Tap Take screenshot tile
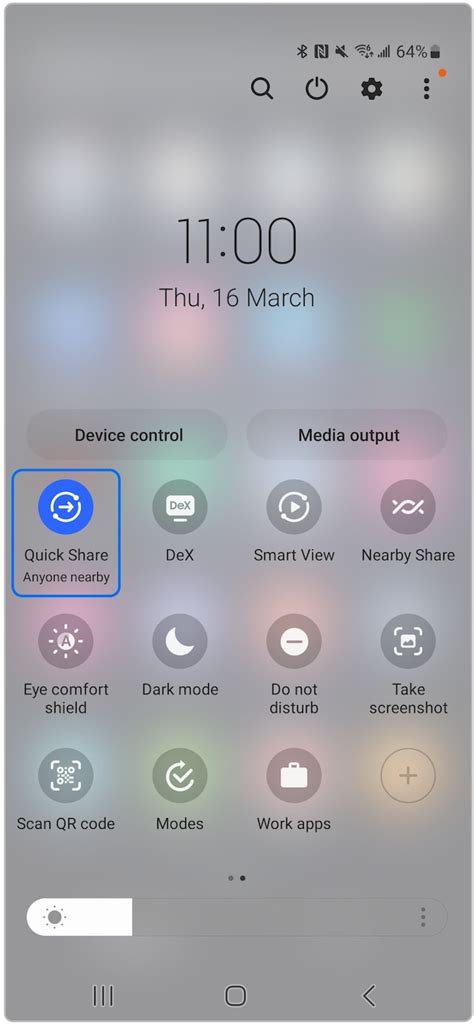This screenshot has width=474, height=1027. pyautogui.click(x=408, y=641)
